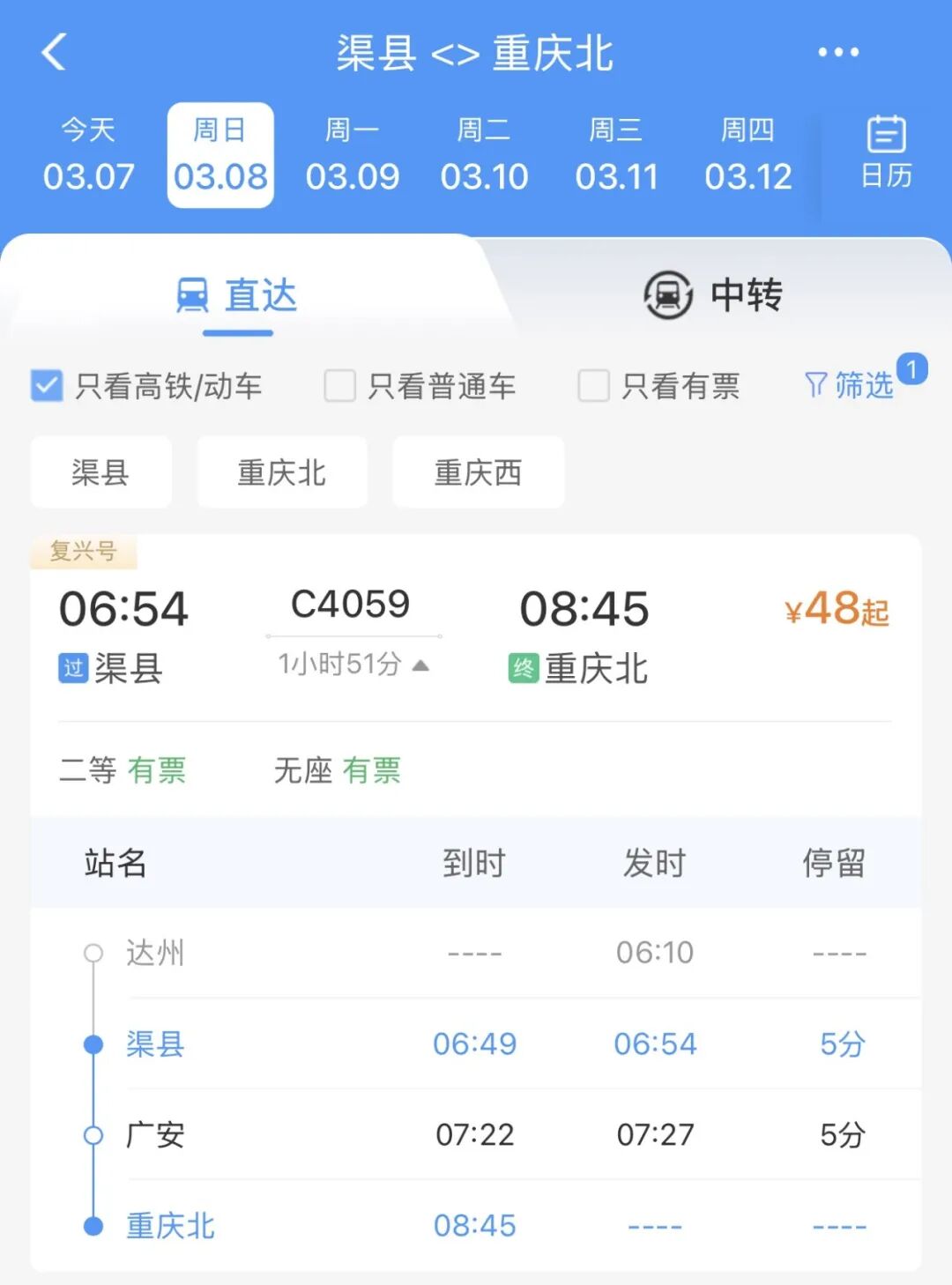
Task: Tap the ¥48起 price label
Action: tap(836, 610)
